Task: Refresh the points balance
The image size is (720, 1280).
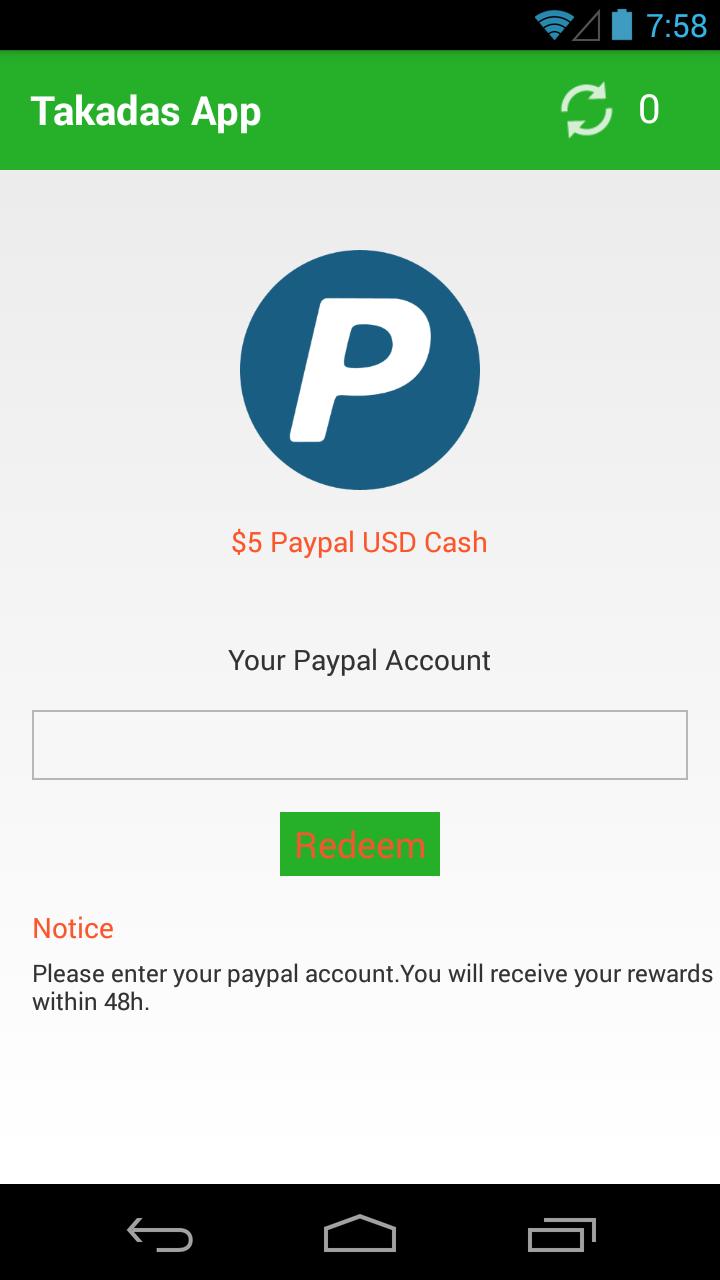Action: pos(586,110)
